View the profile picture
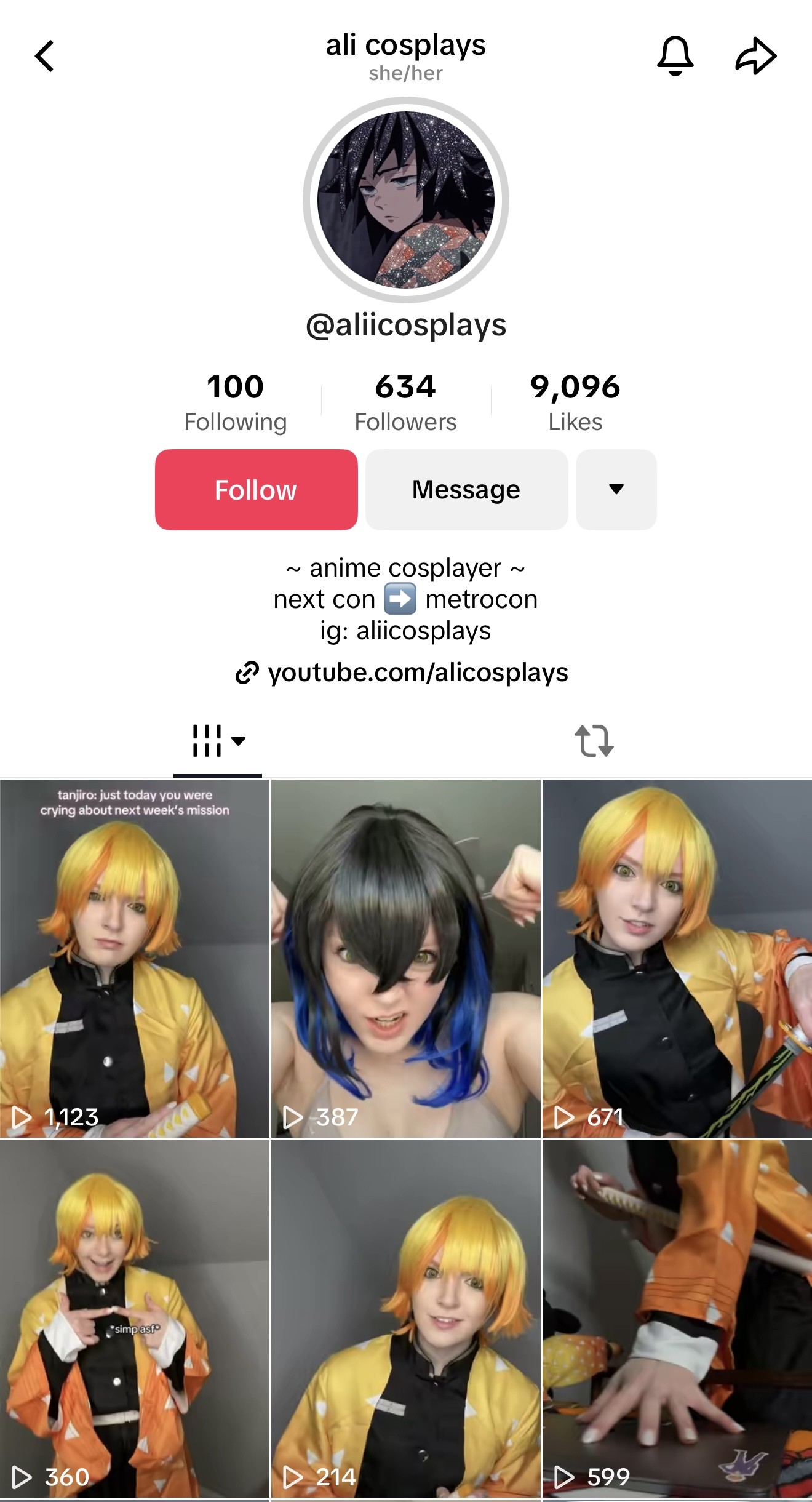The width and height of the screenshot is (812, 1502). [x=406, y=200]
